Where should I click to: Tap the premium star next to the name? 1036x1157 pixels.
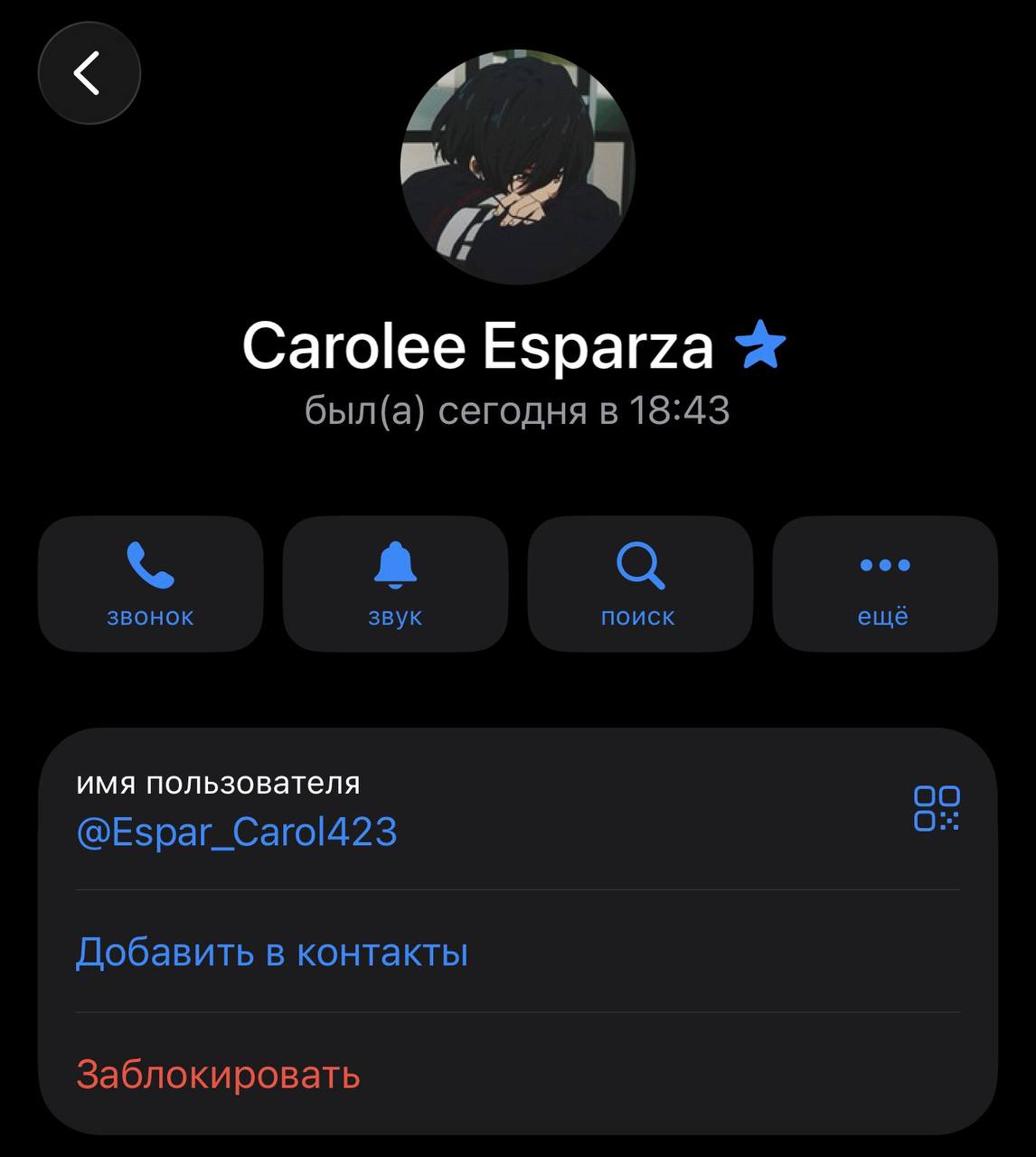tap(760, 345)
